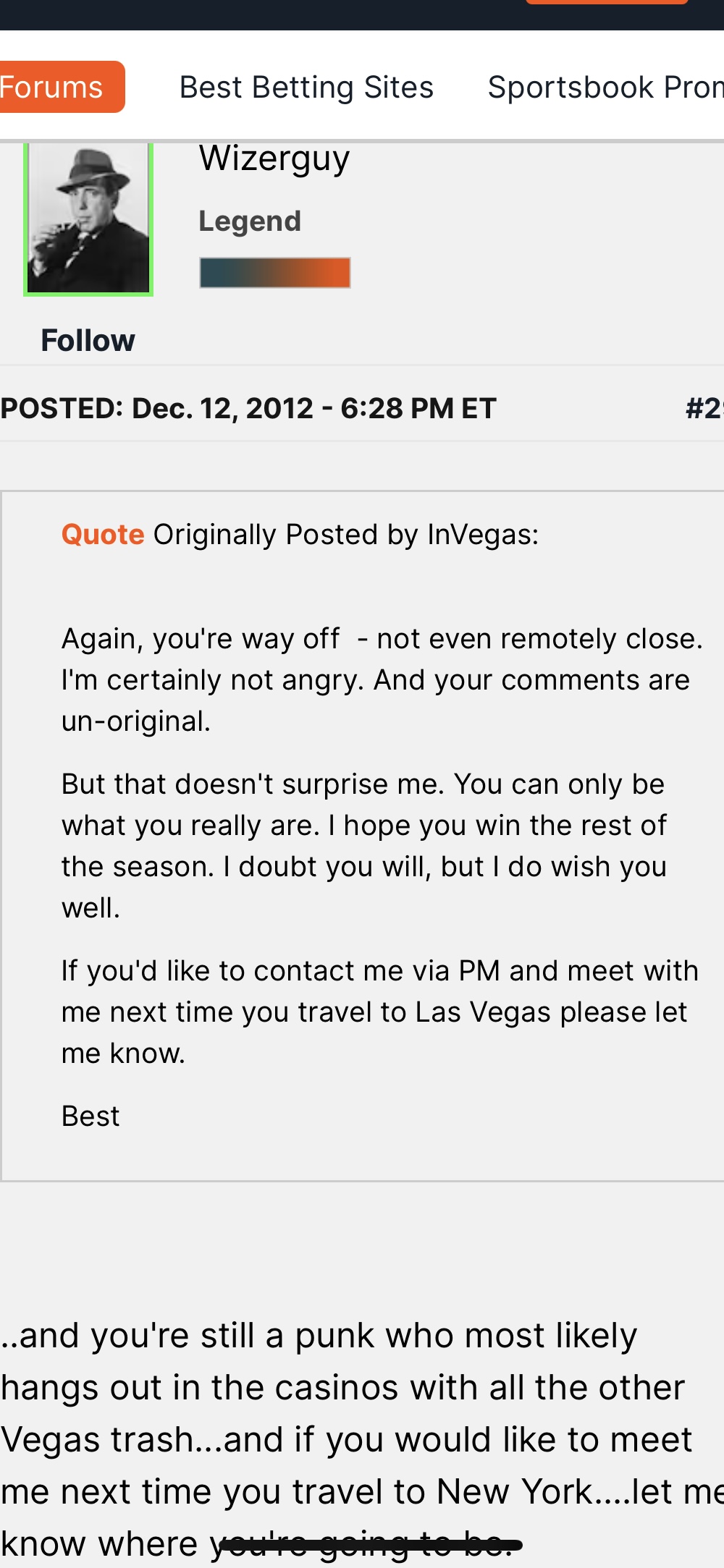Follow the user Wizerguy
The width and height of the screenshot is (724, 1568).
point(88,341)
